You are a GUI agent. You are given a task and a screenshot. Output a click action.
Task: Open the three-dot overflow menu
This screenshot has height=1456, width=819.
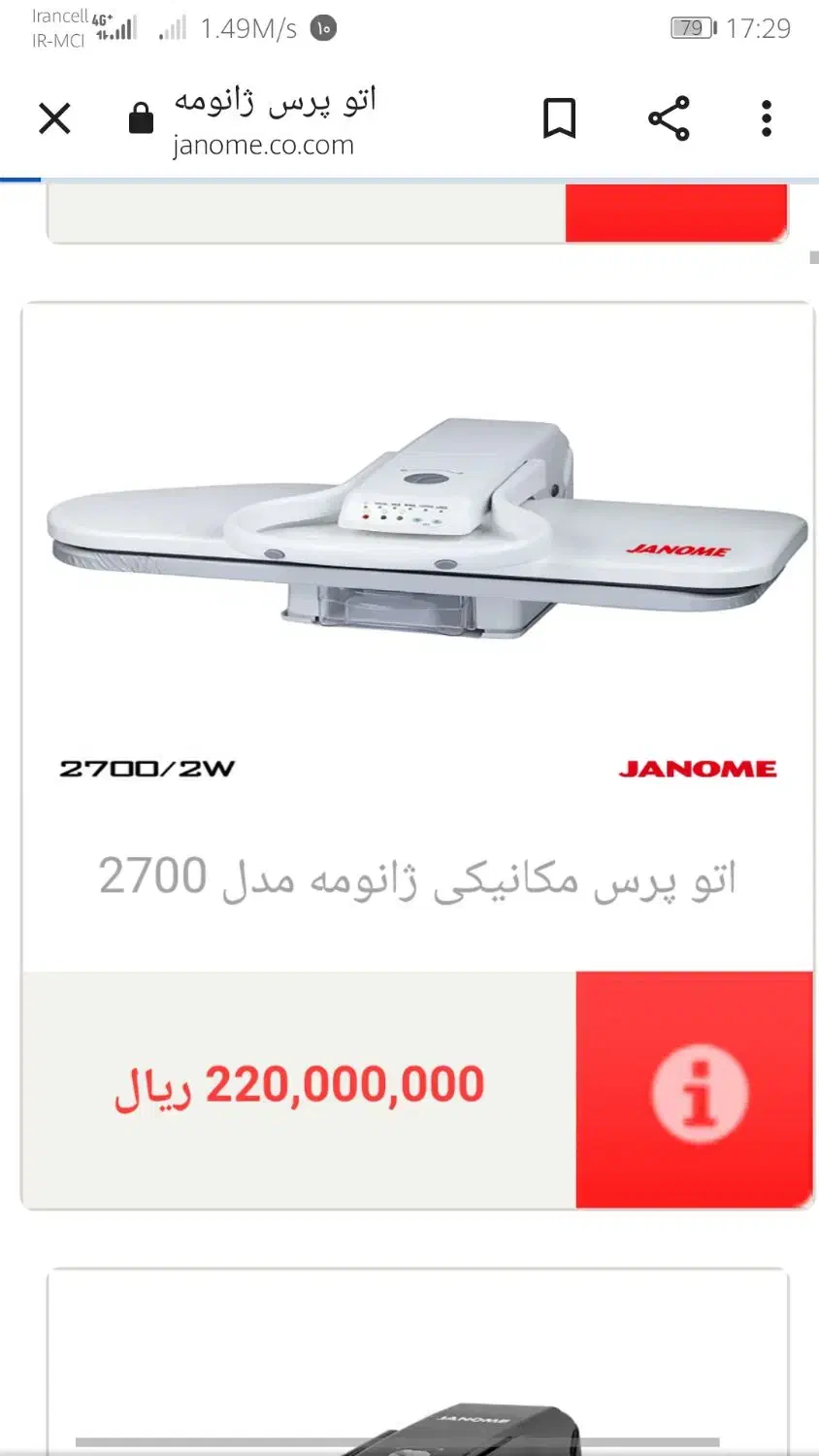click(x=767, y=118)
